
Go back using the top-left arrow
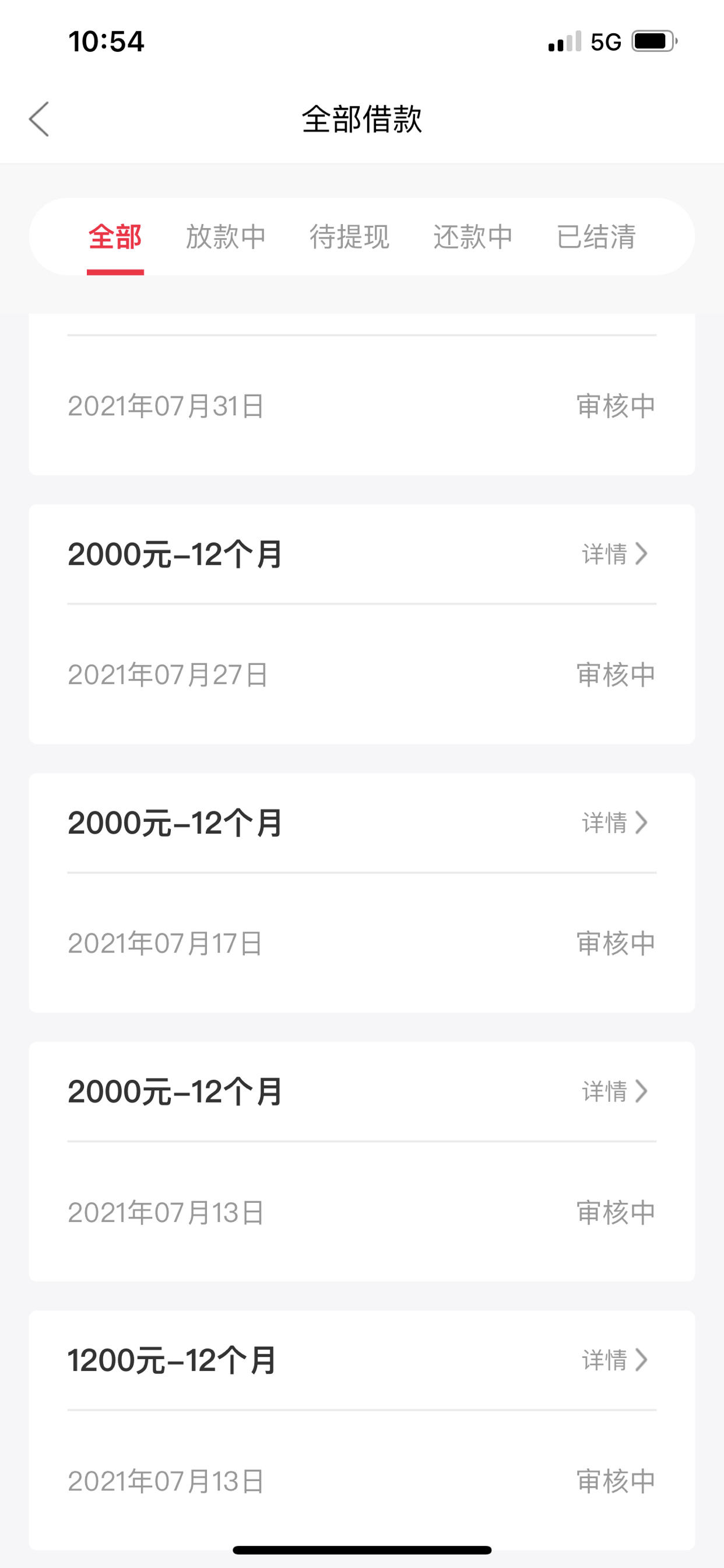coord(39,118)
